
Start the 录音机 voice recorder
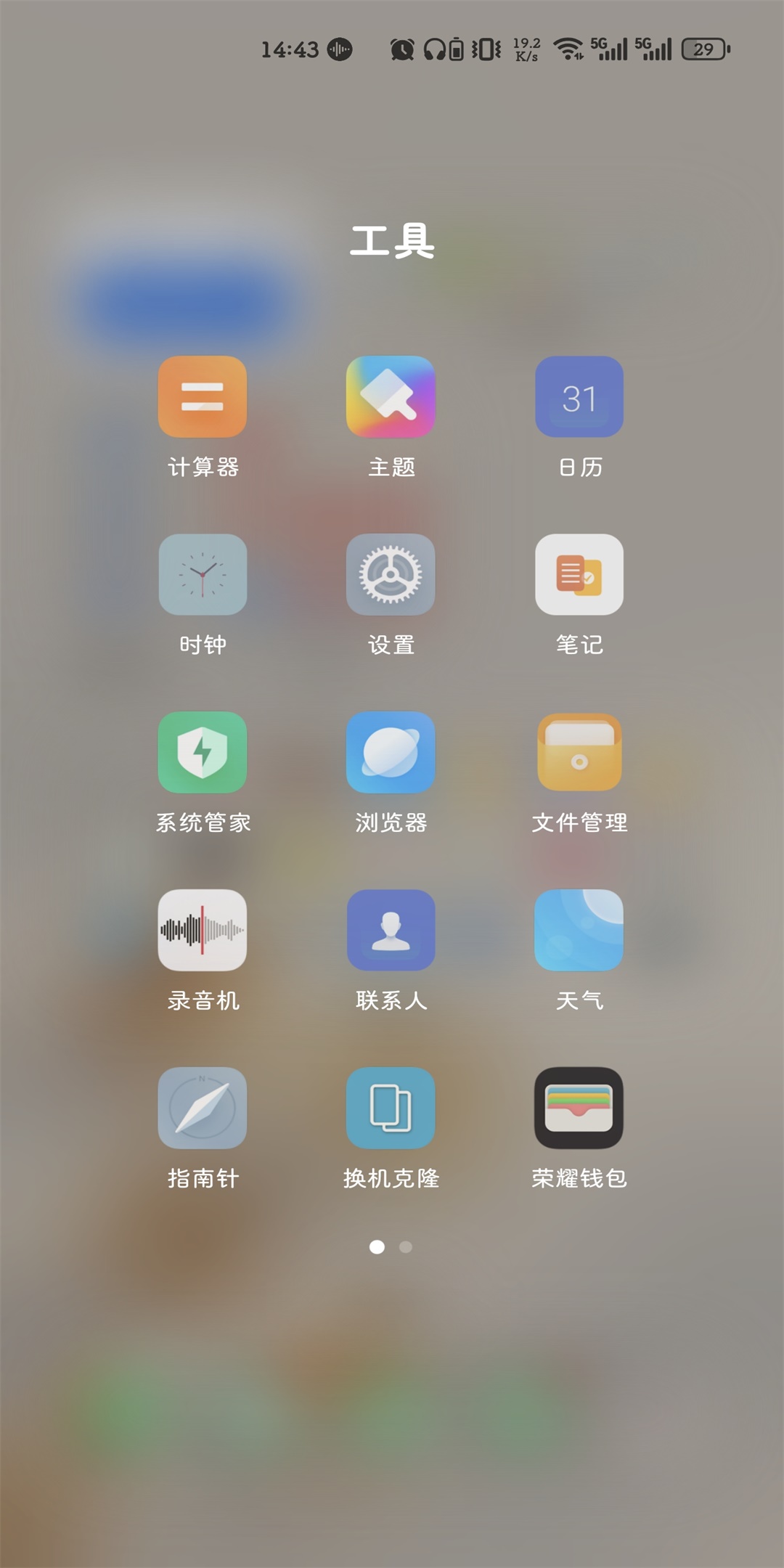203,931
